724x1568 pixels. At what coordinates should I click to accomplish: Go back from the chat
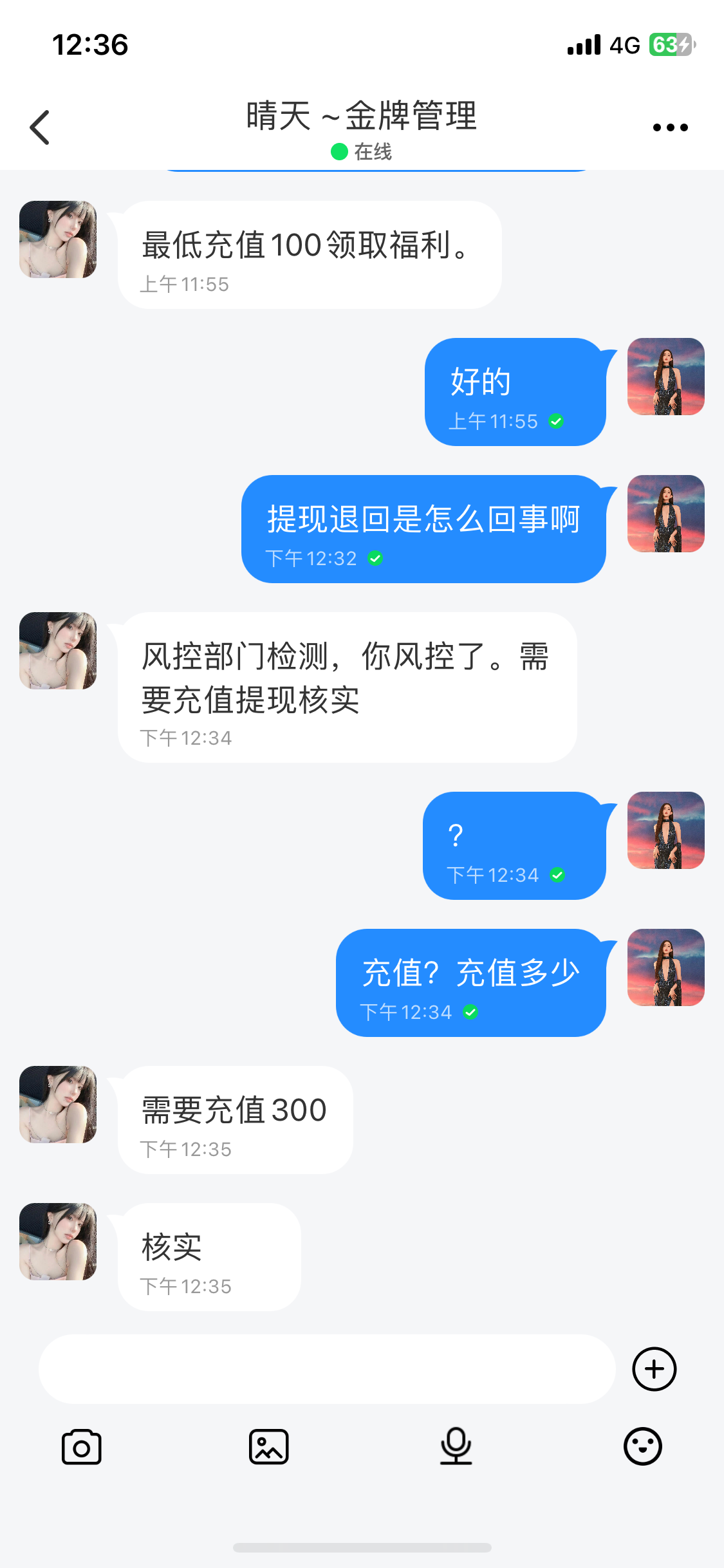point(40,127)
